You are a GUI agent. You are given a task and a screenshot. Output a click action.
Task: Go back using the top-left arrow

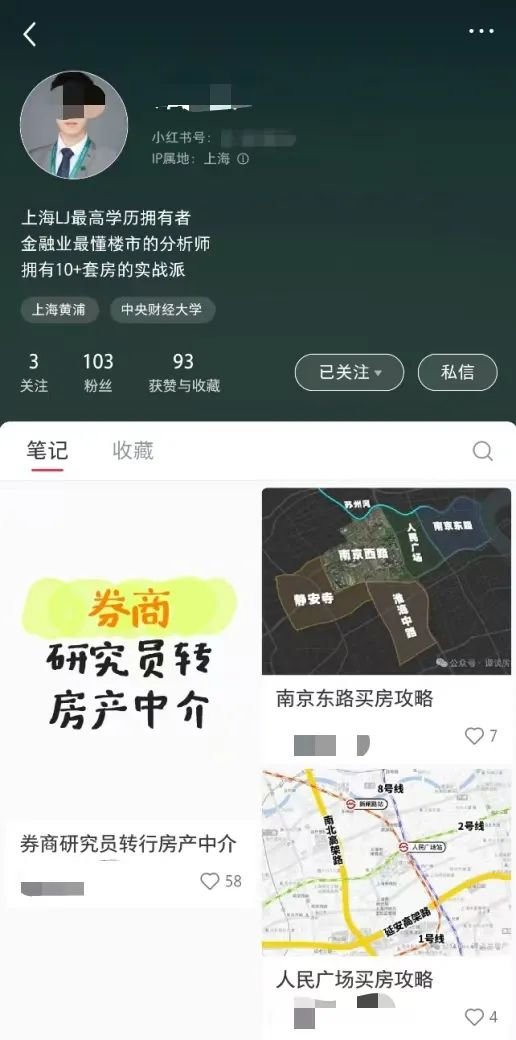30,34
